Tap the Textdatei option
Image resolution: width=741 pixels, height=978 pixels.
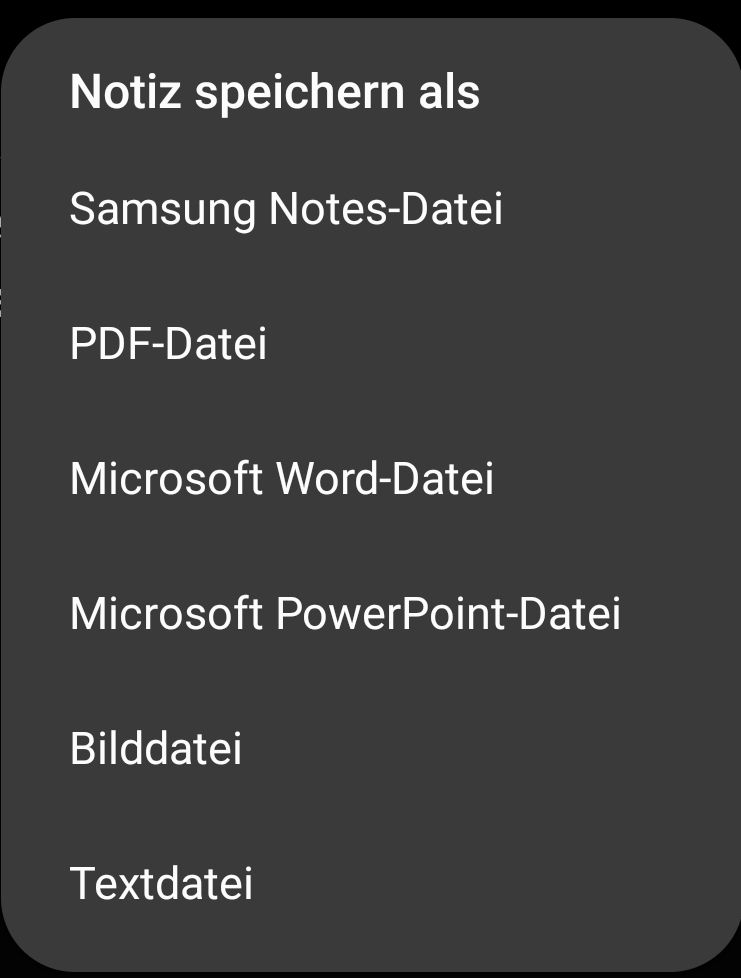pos(161,884)
